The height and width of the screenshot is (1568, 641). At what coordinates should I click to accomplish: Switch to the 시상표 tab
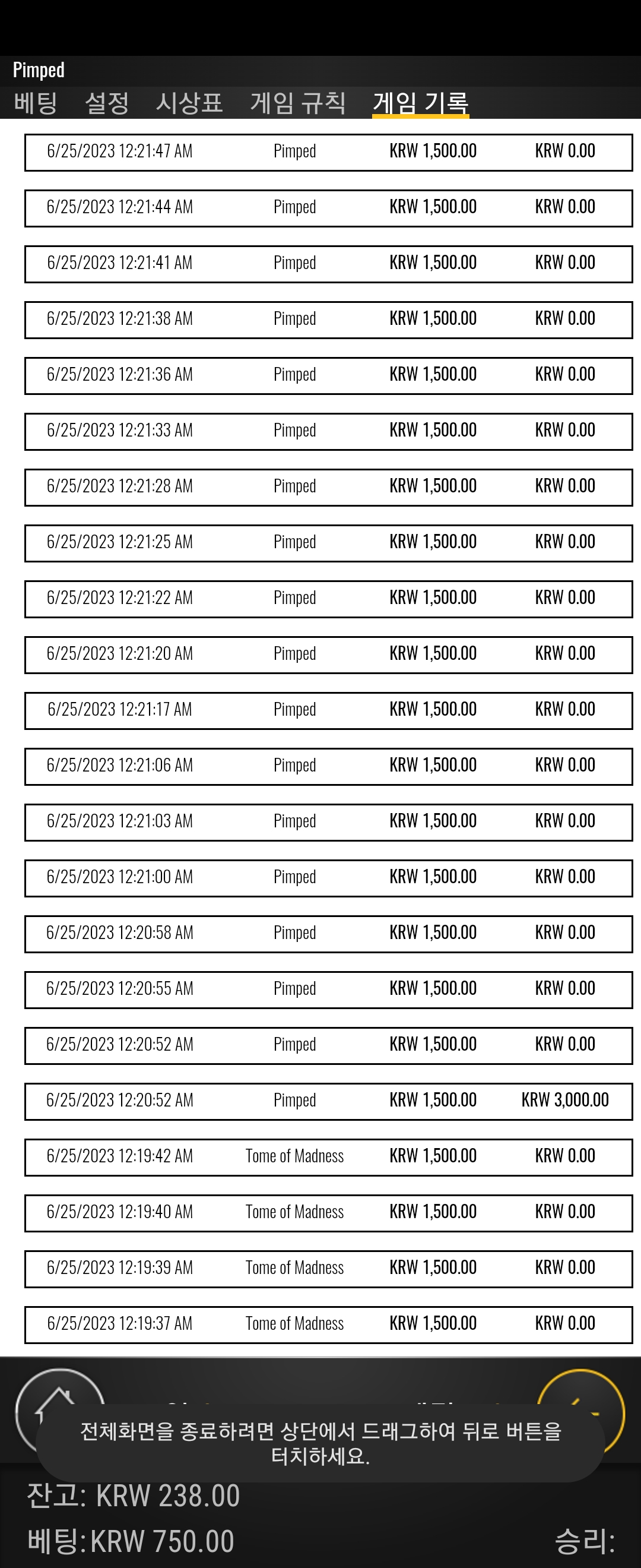189,102
